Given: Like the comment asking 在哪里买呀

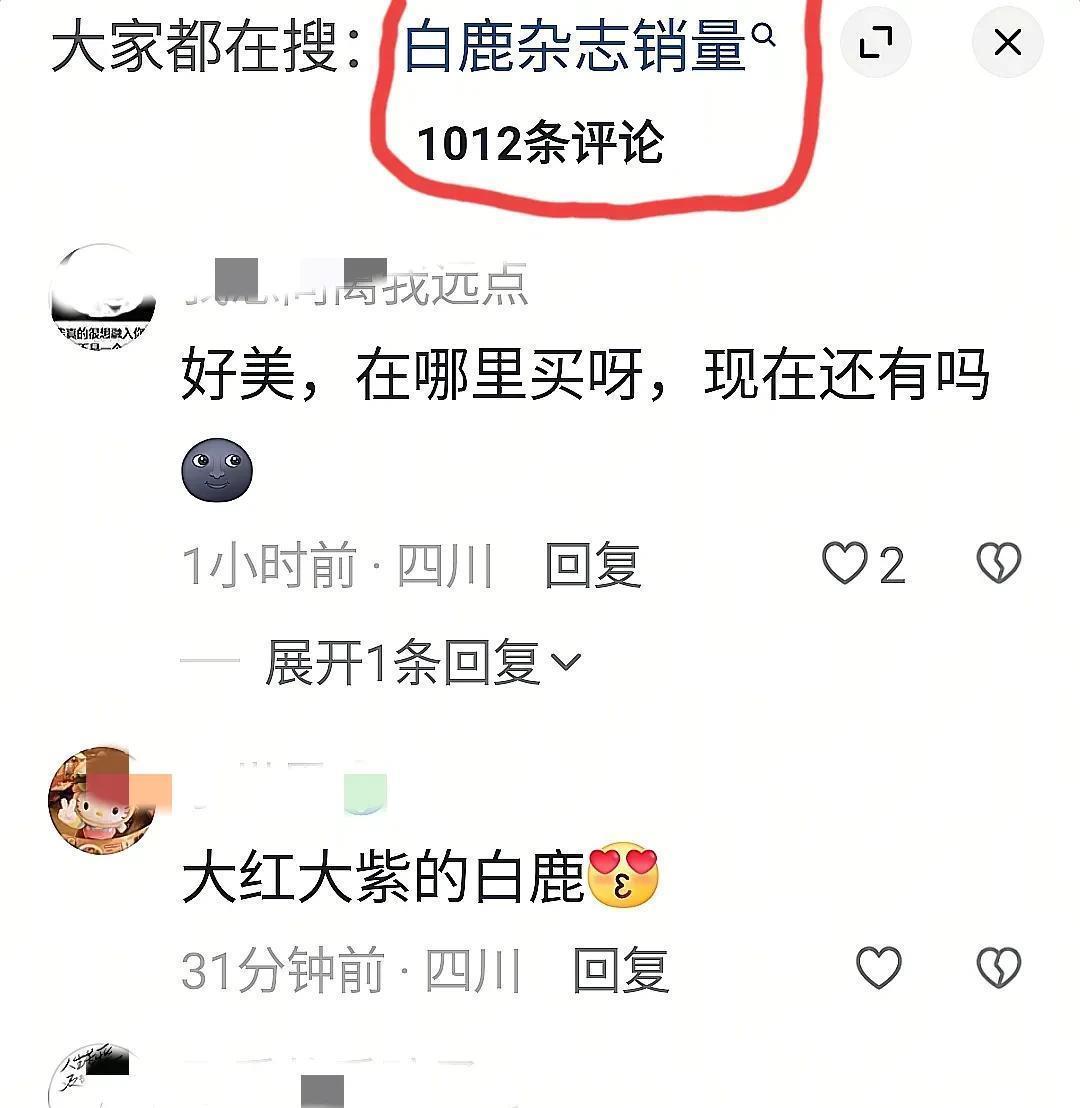Looking at the screenshot, I should (845, 565).
